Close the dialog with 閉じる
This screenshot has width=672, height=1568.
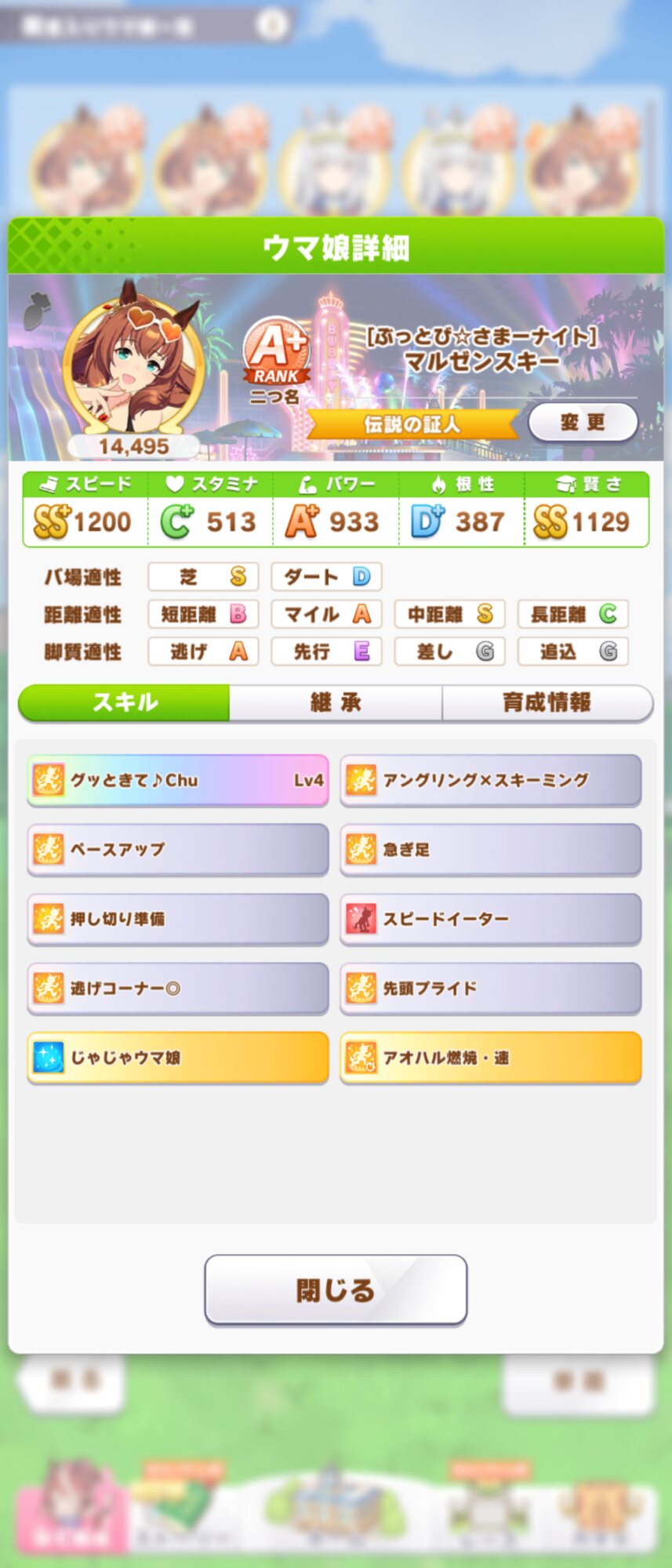pos(336,1290)
